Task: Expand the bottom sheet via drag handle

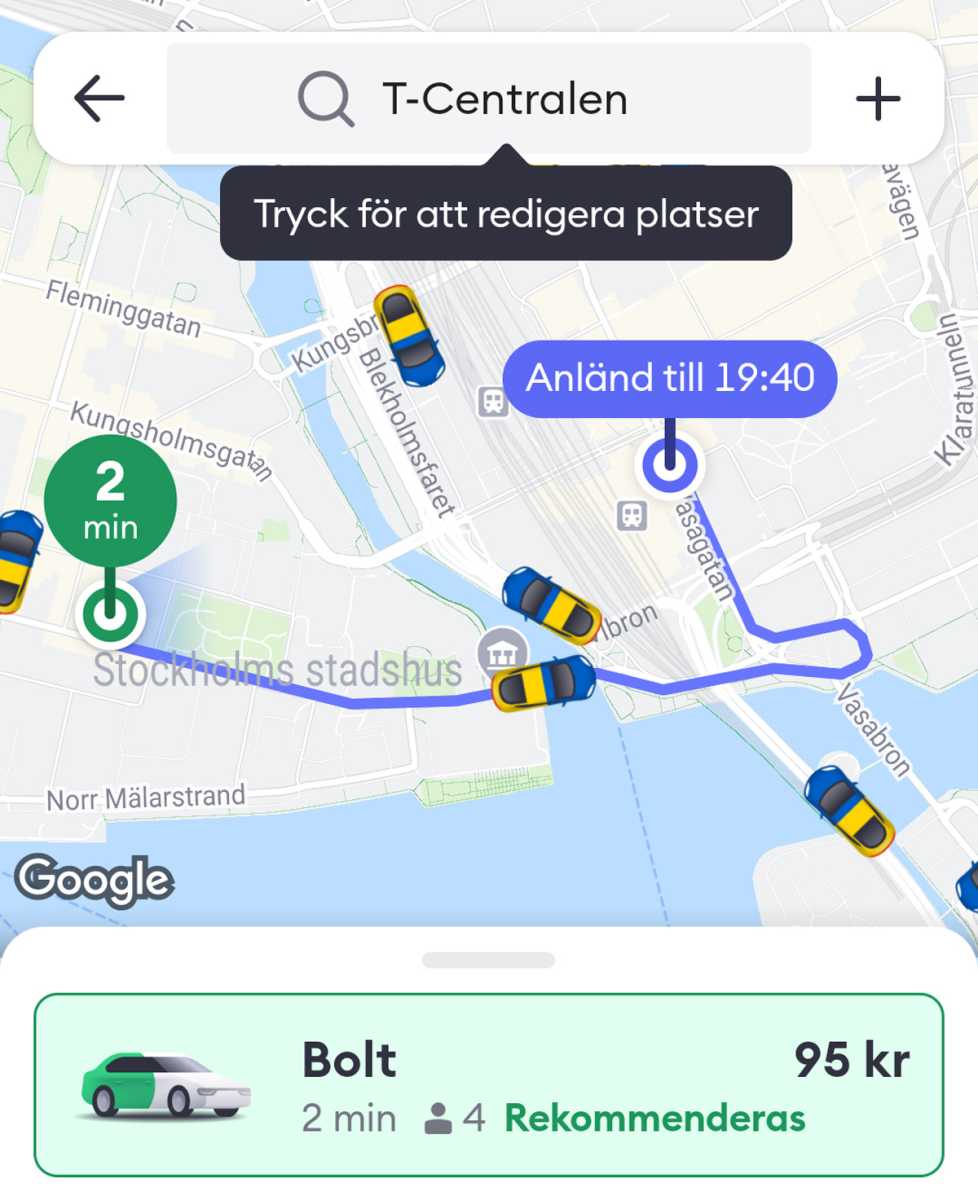Action: 489,958
